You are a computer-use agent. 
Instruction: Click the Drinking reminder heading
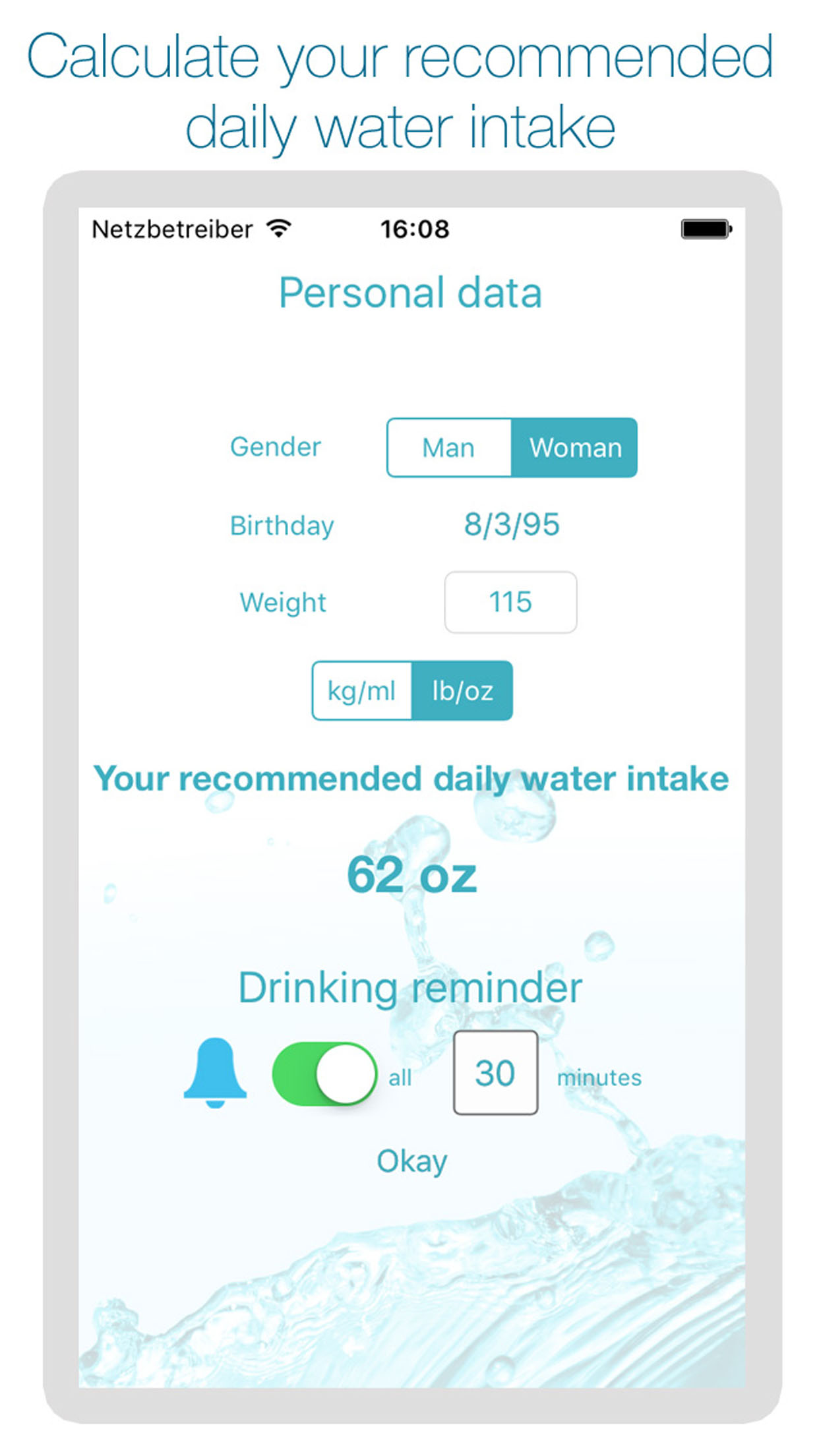tap(410, 987)
